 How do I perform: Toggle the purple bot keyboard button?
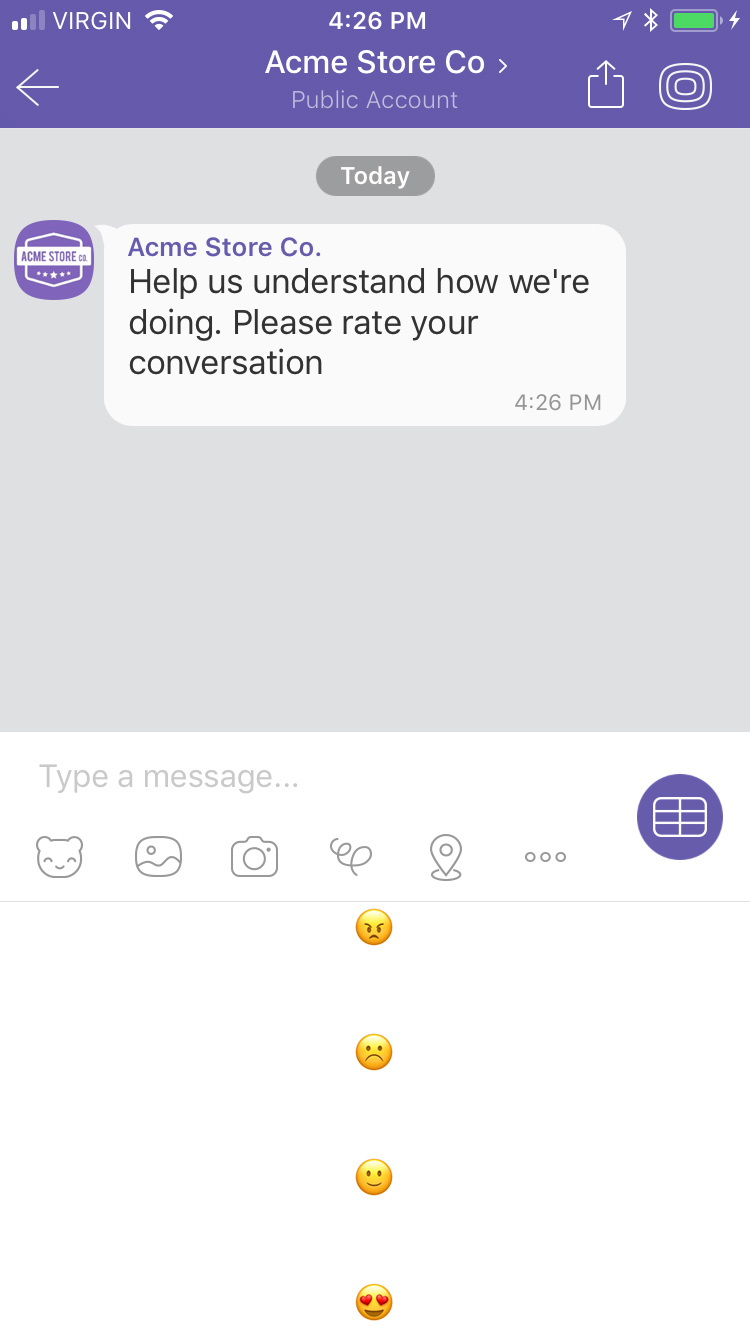680,817
